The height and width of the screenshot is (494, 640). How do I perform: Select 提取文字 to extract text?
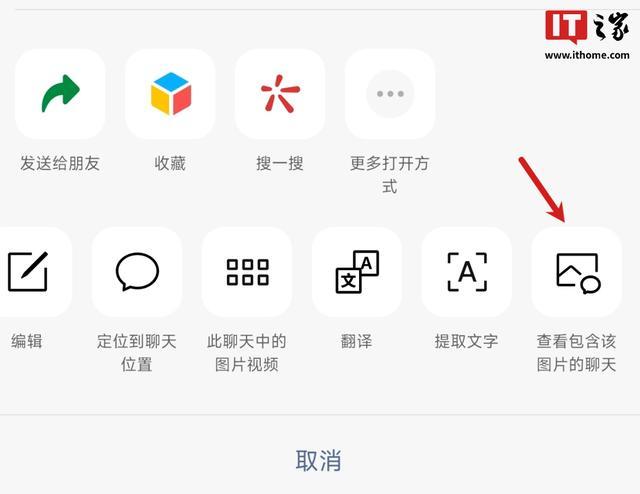tap(466, 272)
